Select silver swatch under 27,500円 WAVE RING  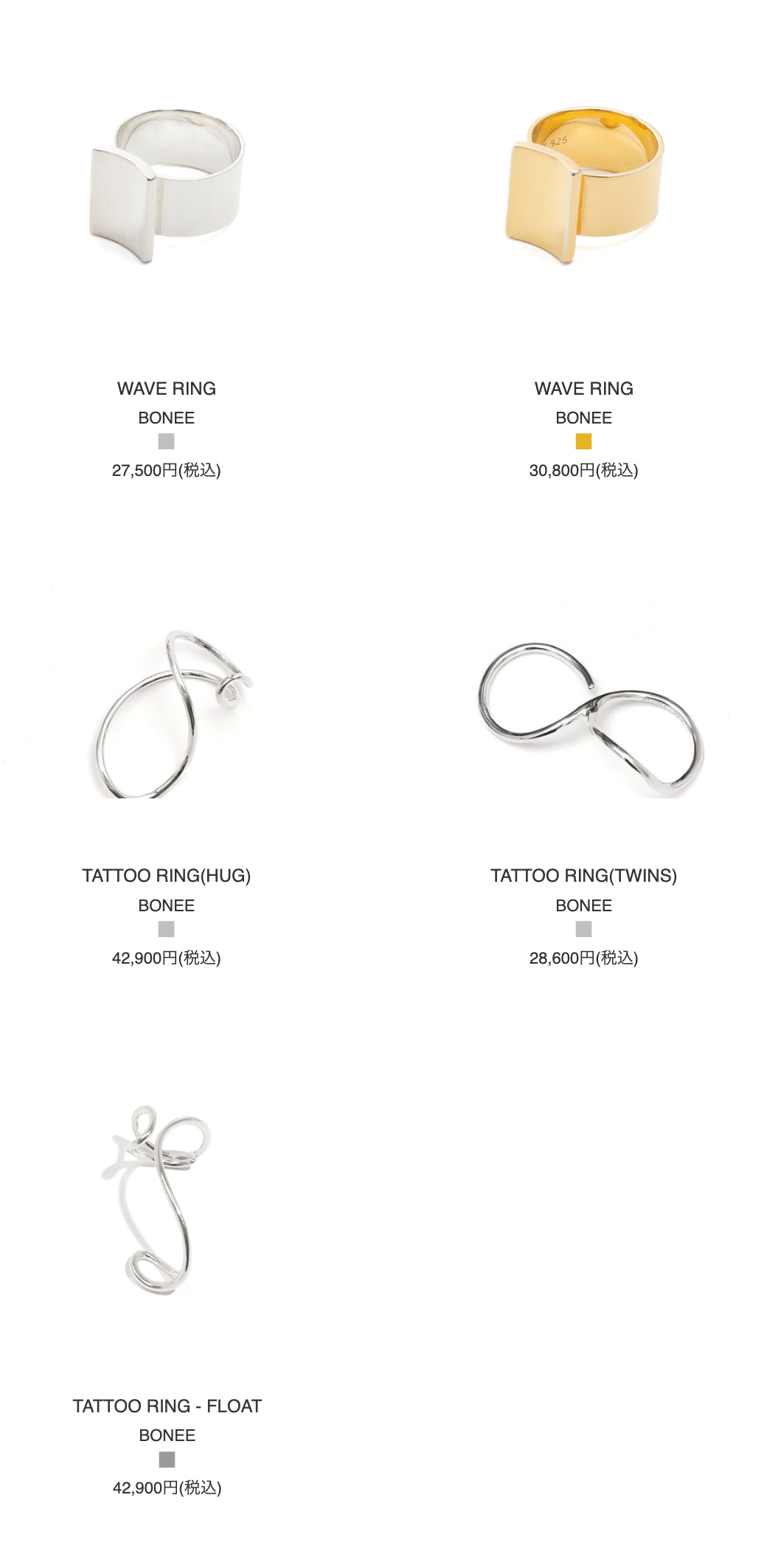point(167,441)
